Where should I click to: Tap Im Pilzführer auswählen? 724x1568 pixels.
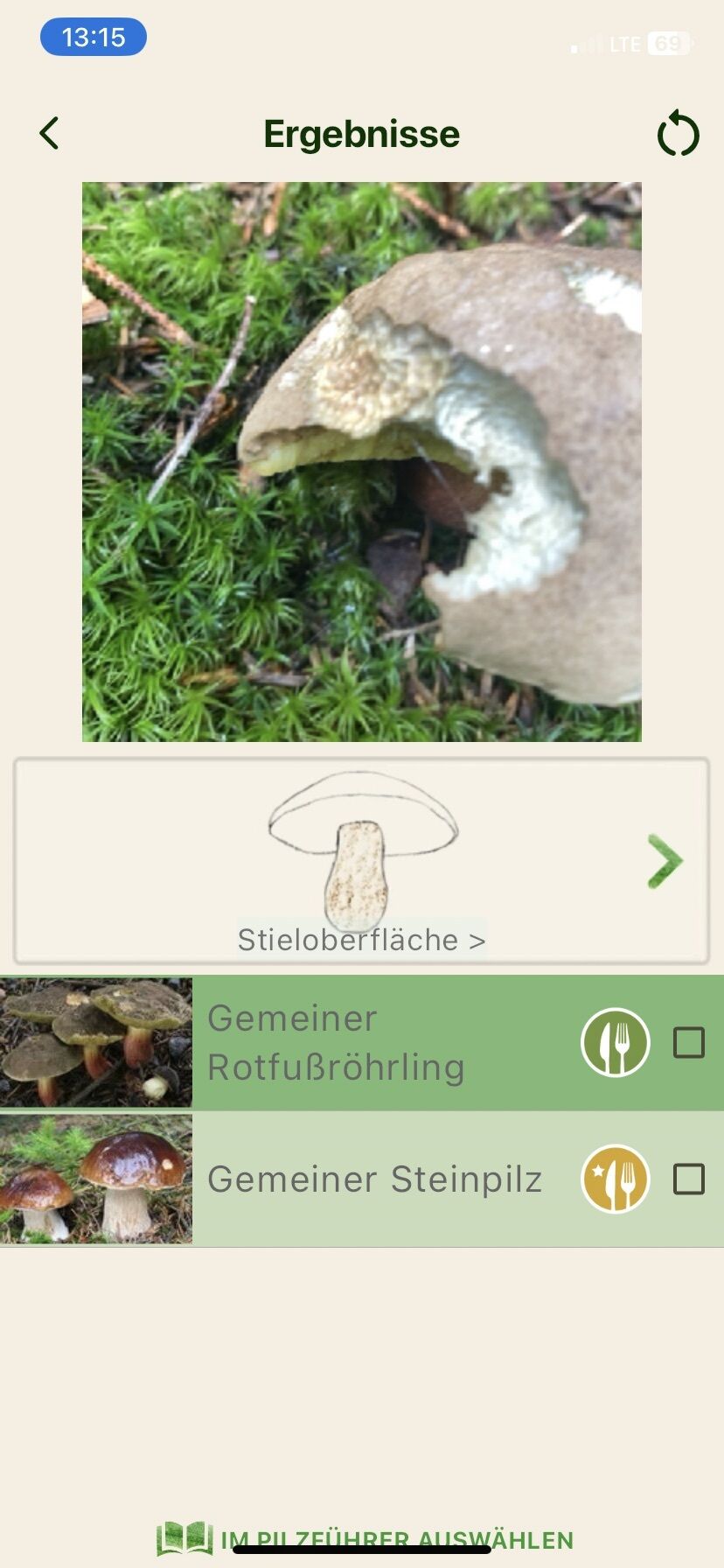pyautogui.click(x=365, y=1540)
